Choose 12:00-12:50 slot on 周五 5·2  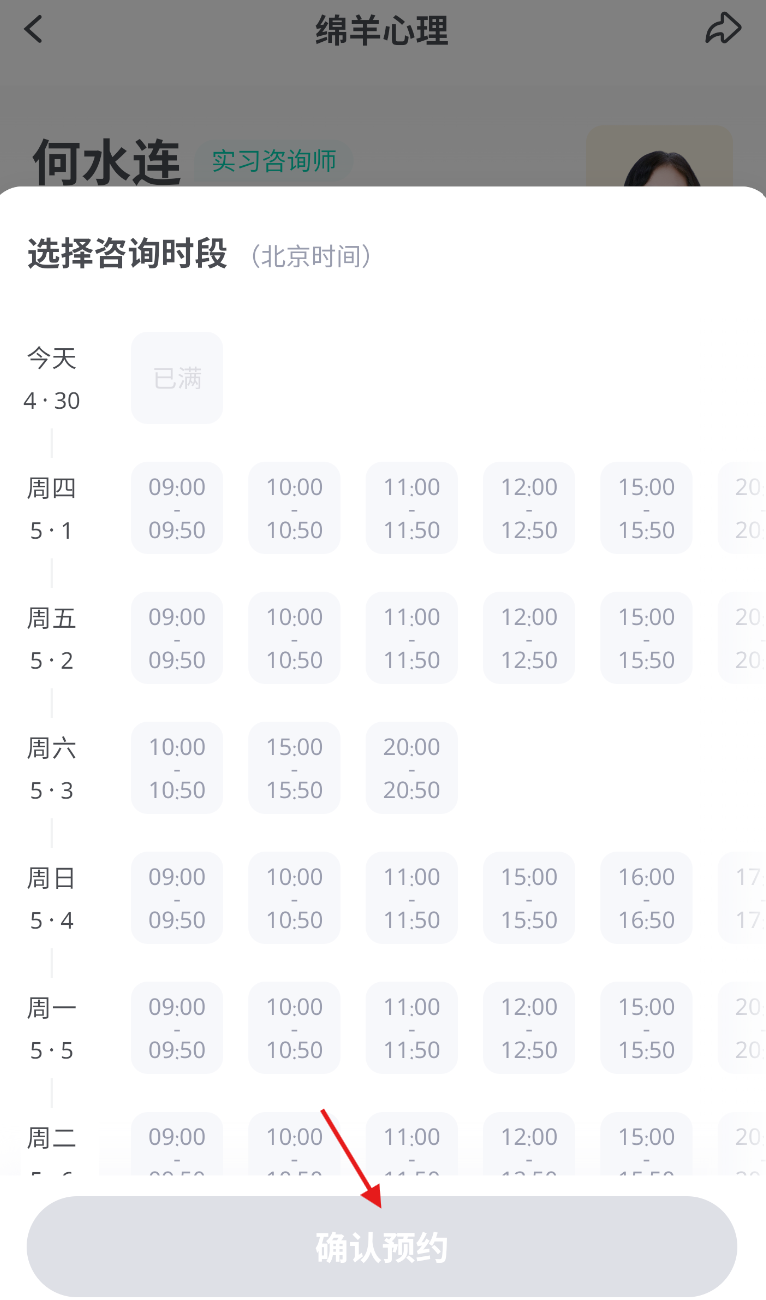click(529, 638)
